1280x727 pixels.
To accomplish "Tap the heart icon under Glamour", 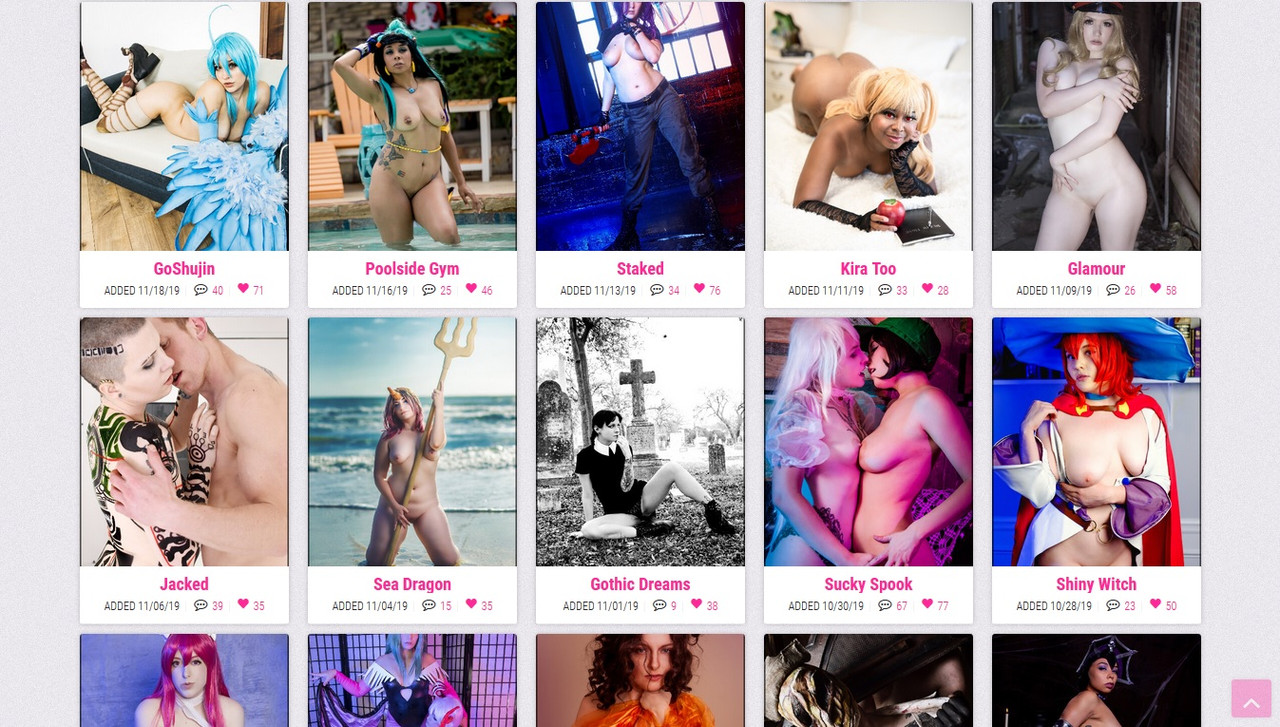I will [x=1155, y=289].
